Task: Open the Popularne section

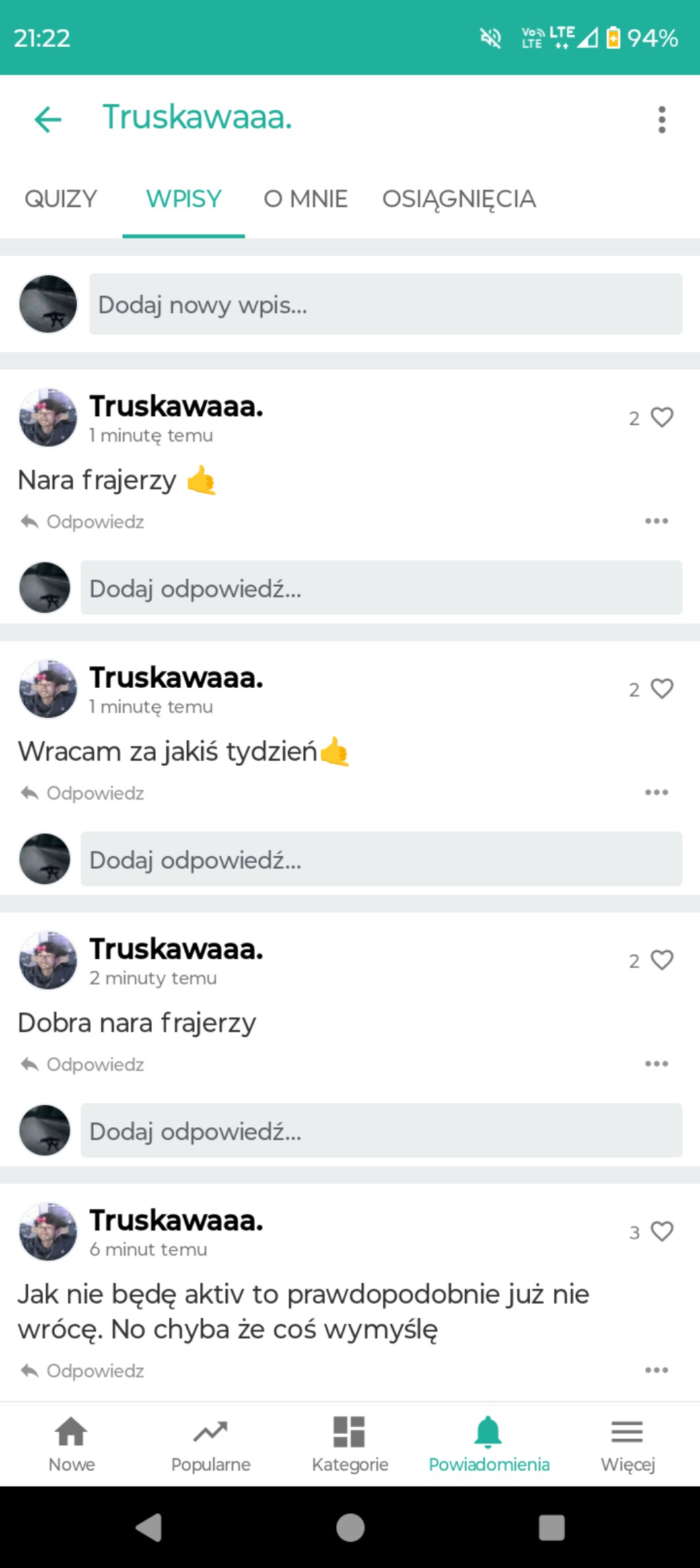Action: click(211, 1444)
